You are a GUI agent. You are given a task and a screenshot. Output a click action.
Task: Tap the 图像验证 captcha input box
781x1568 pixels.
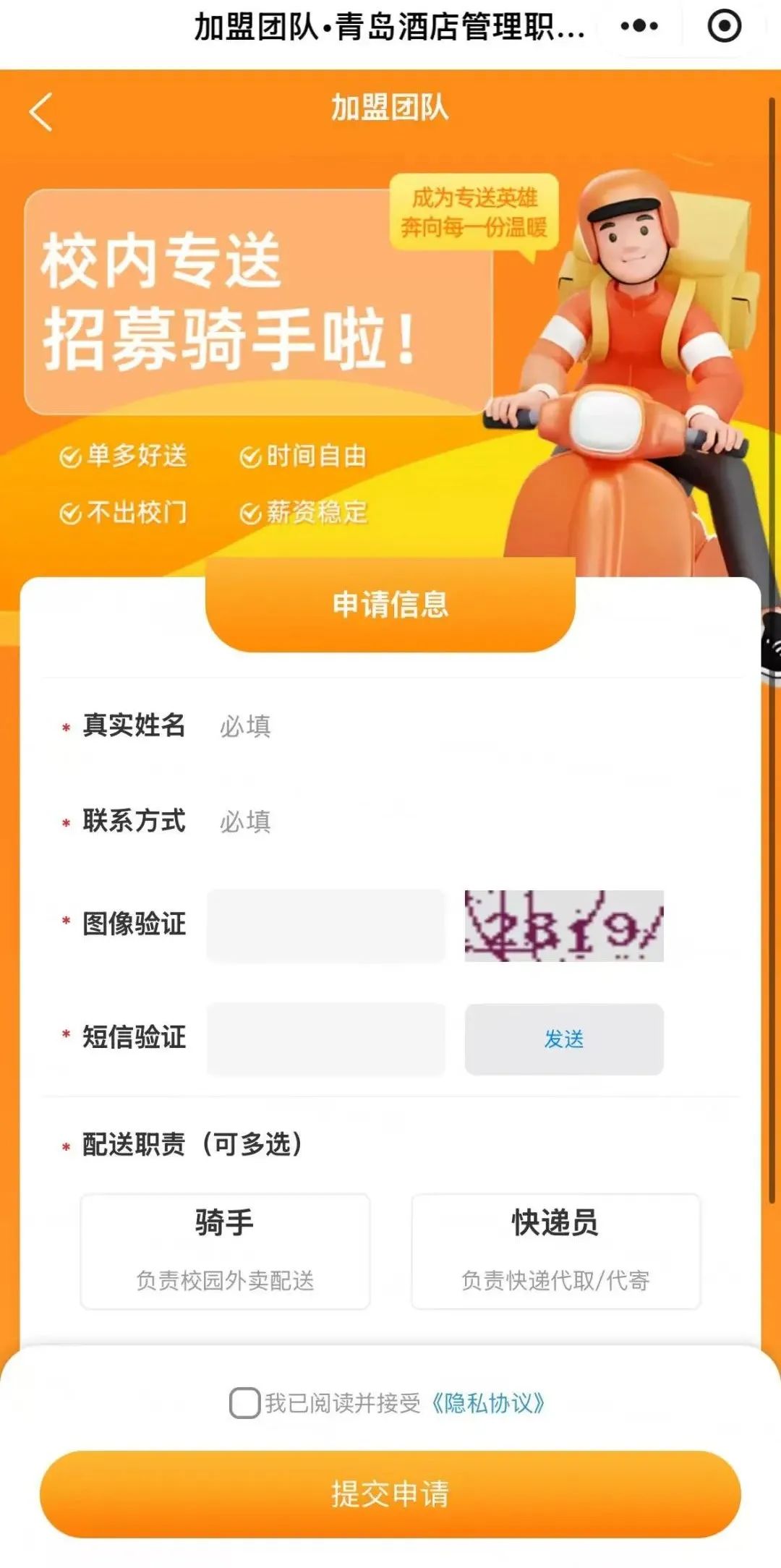326,926
